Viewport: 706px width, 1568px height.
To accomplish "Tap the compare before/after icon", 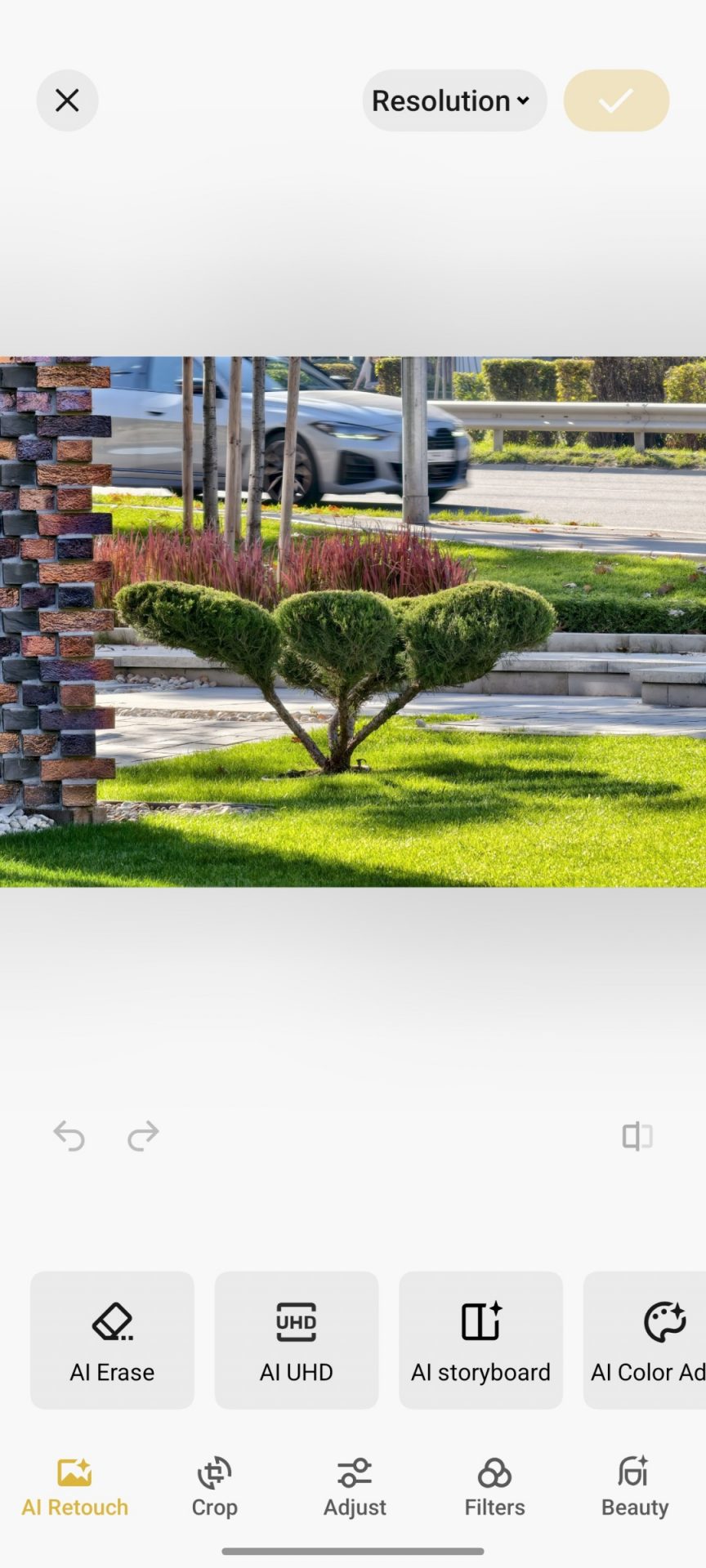I will (x=637, y=1136).
